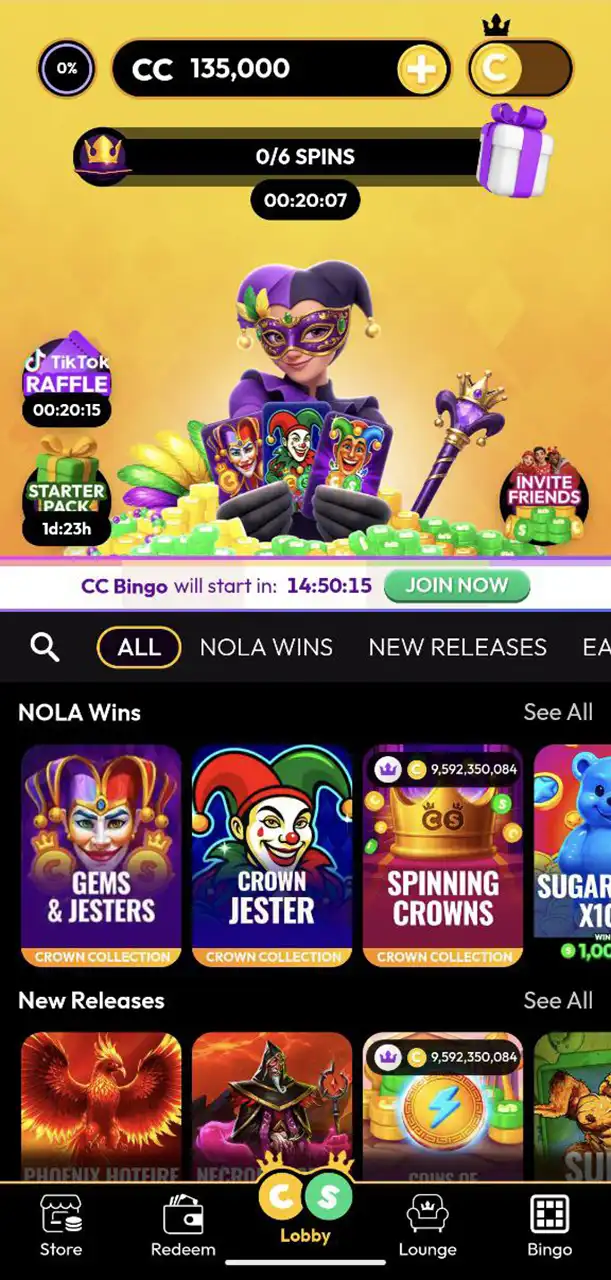Launch the Crown Jester game
The image size is (611, 1280).
(x=272, y=856)
